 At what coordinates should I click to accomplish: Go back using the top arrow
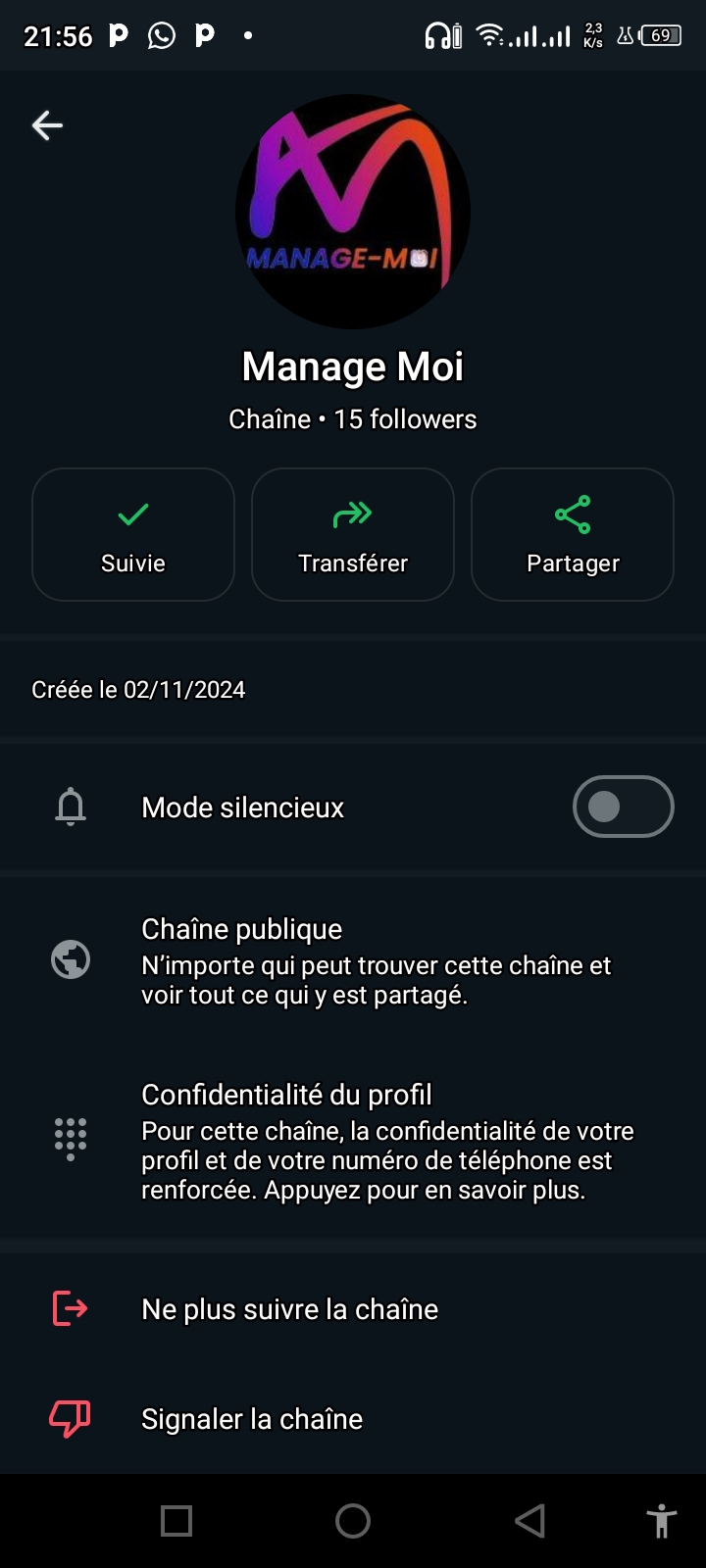pos(47,125)
